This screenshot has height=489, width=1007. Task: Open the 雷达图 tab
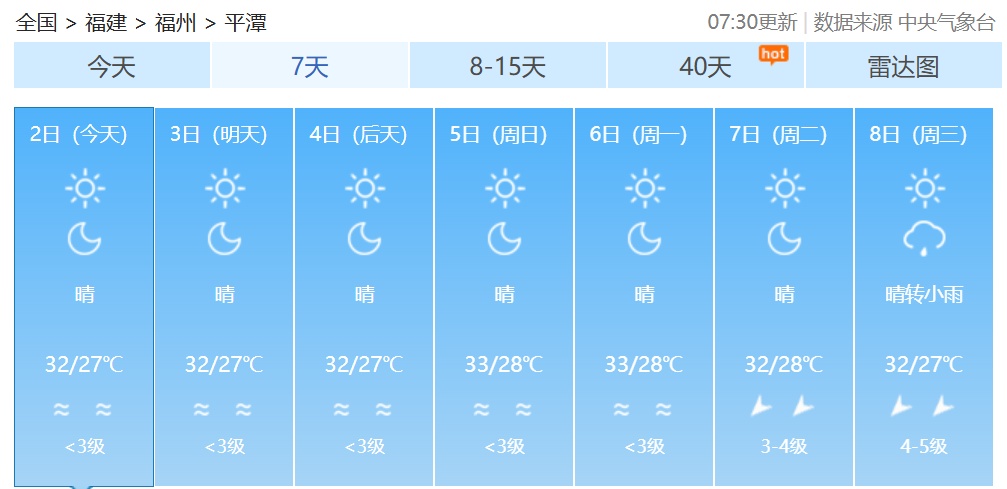pos(903,67)
